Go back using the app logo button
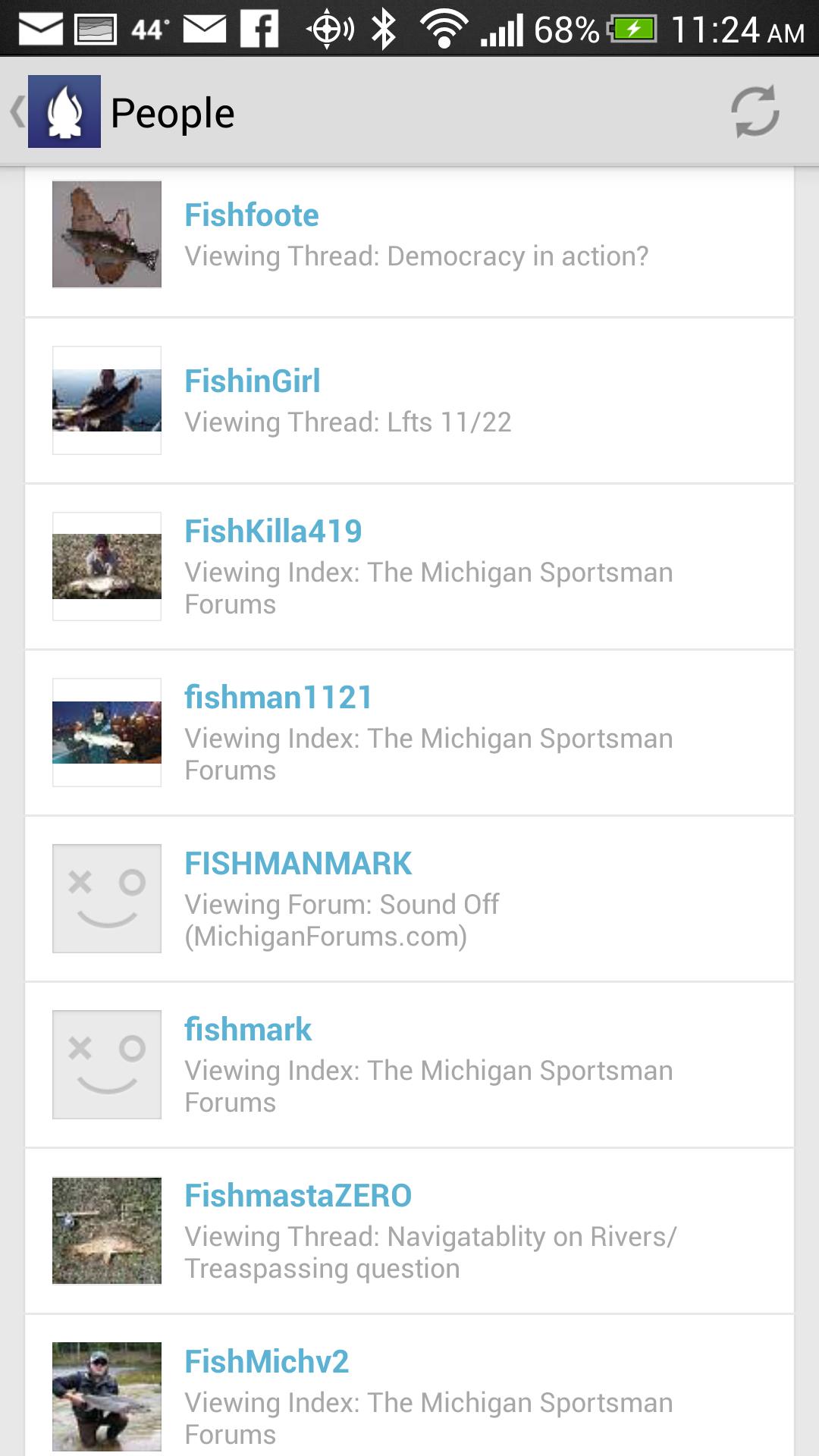This screenshot has width=819, height=1456. 57,112
